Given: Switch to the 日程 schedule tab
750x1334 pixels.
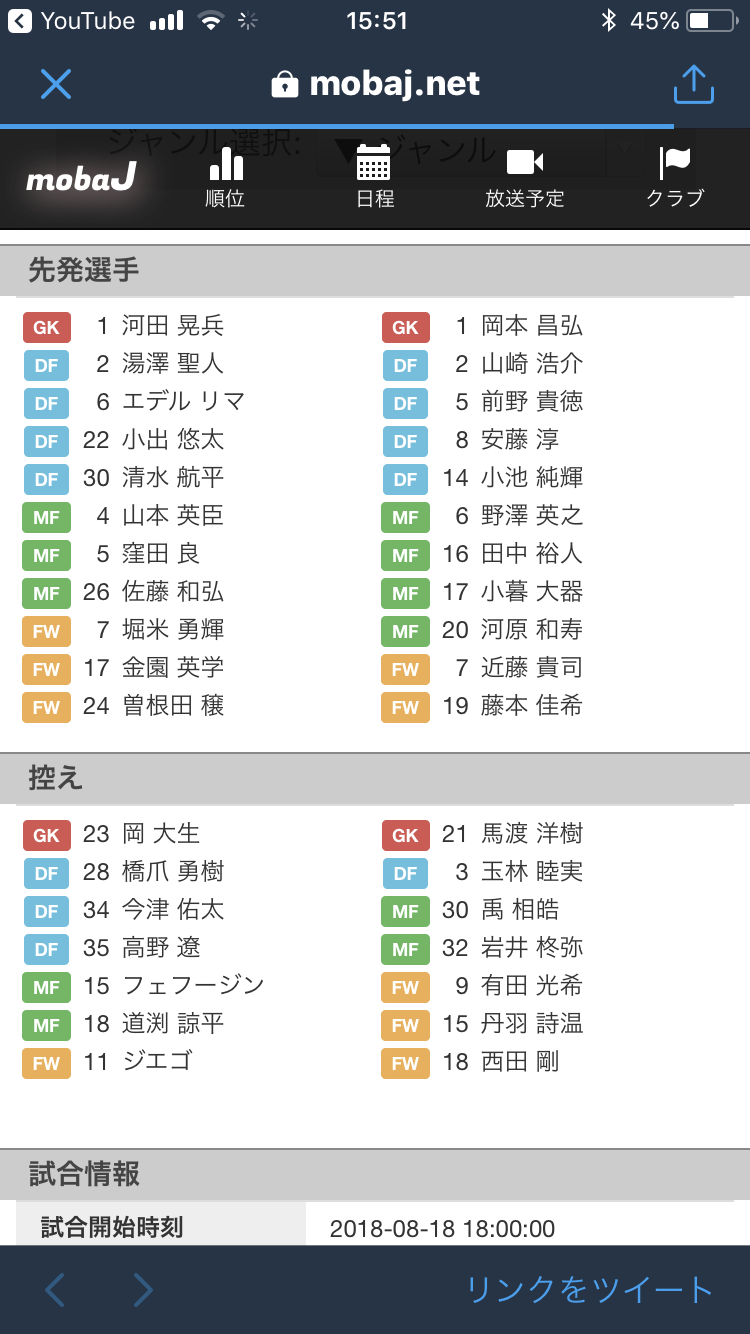Looking at the screenshot, I should 375,178.
